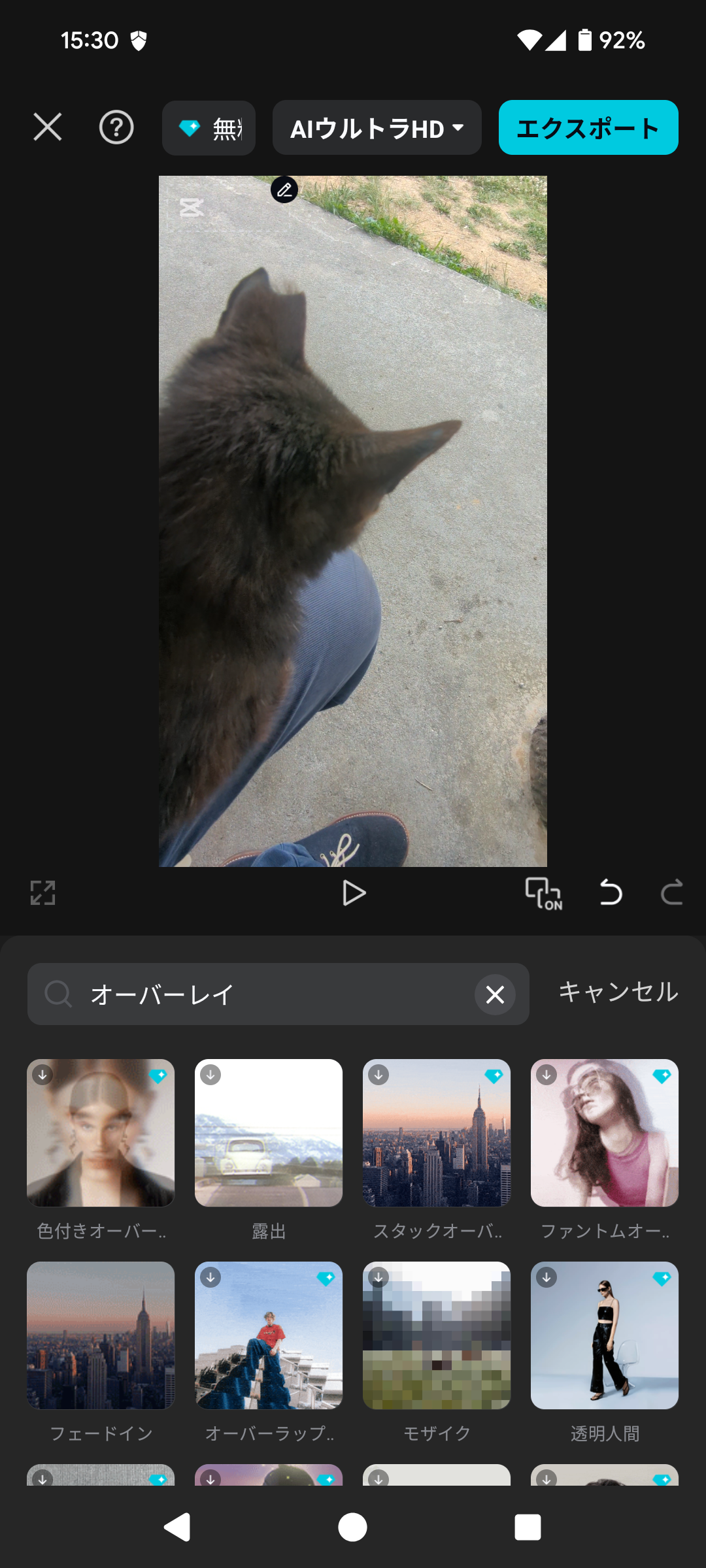Apply the フェードイン effect
706x1568 pixels.
[x=101, y=1335]
